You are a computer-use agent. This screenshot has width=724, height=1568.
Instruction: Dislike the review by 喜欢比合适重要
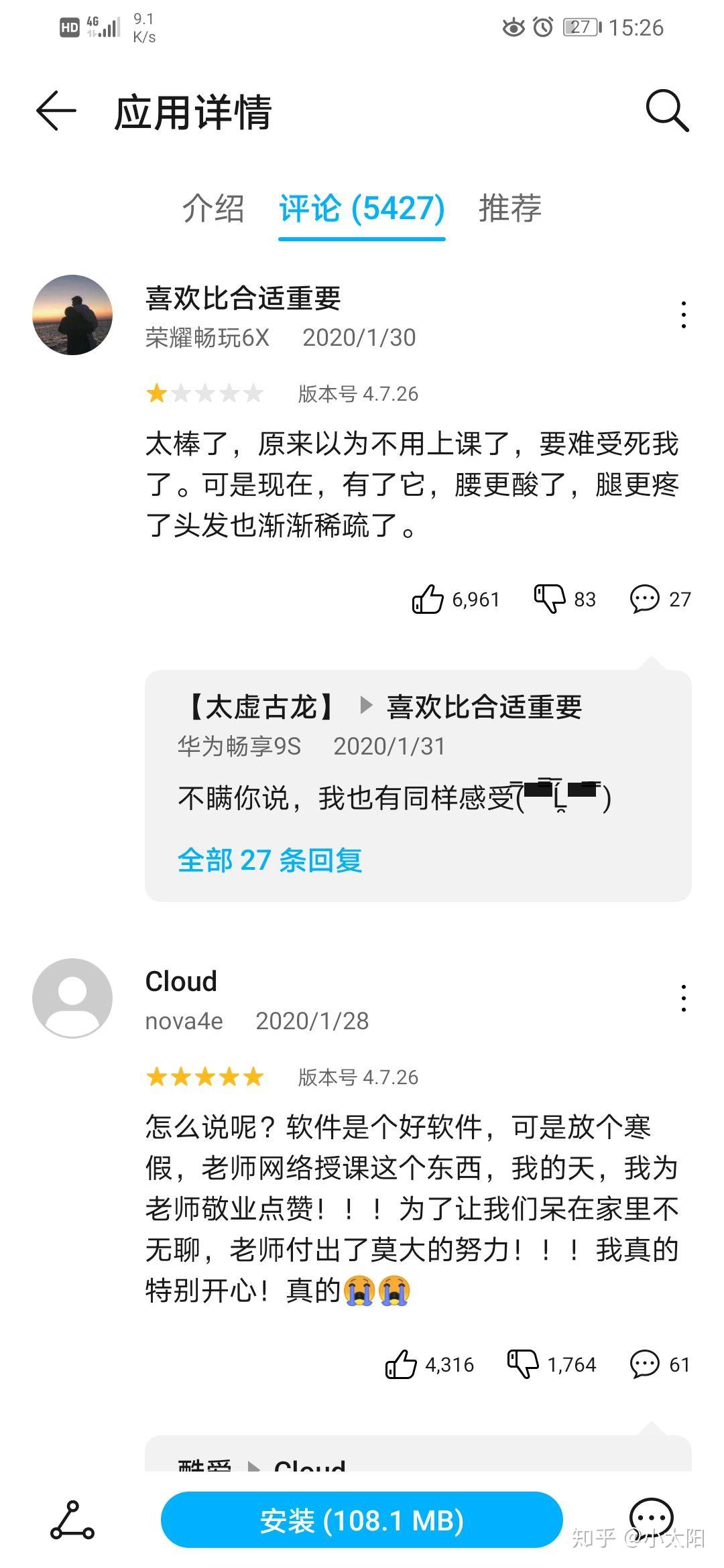564,599
